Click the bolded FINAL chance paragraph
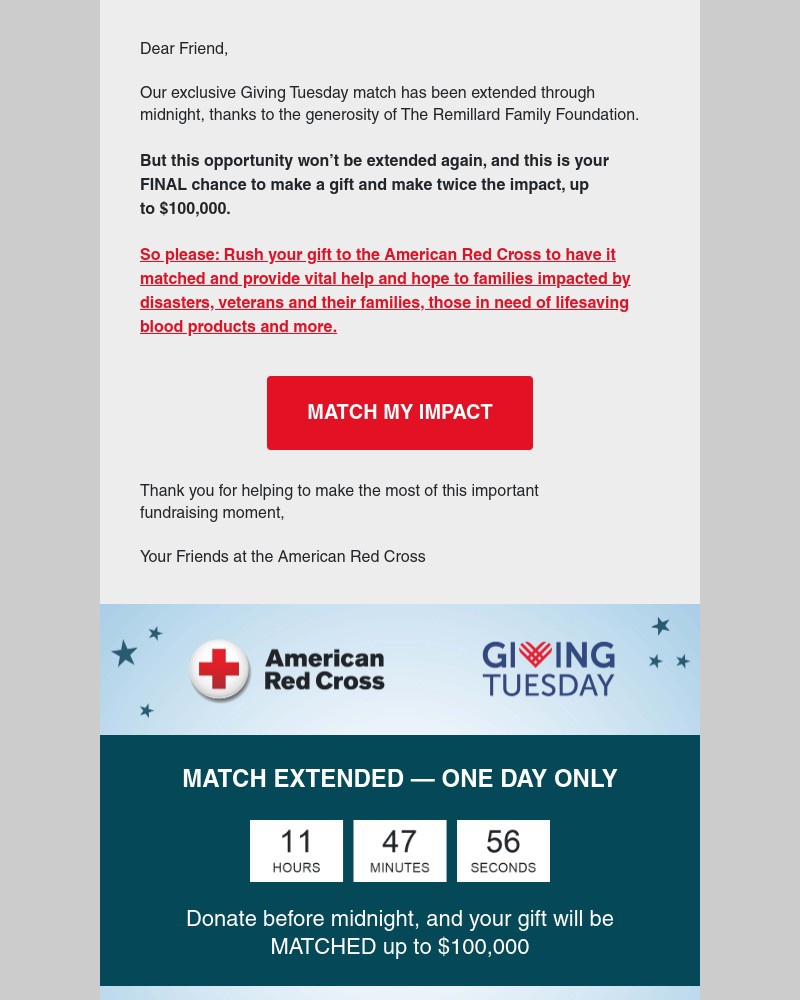Screen dimensions: 800x1000 coord(374,184)
